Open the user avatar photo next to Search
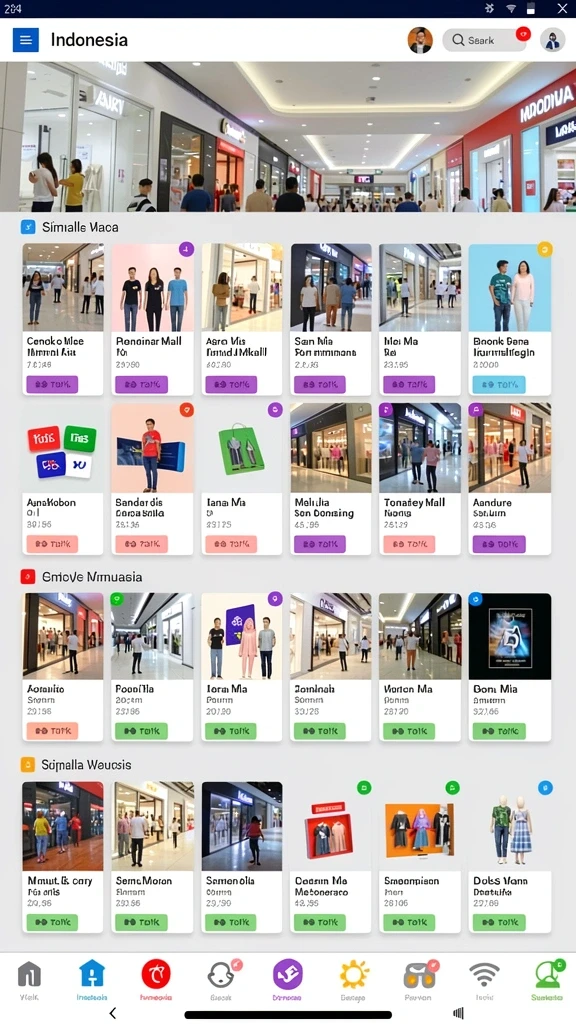 [x=420, y=40]
